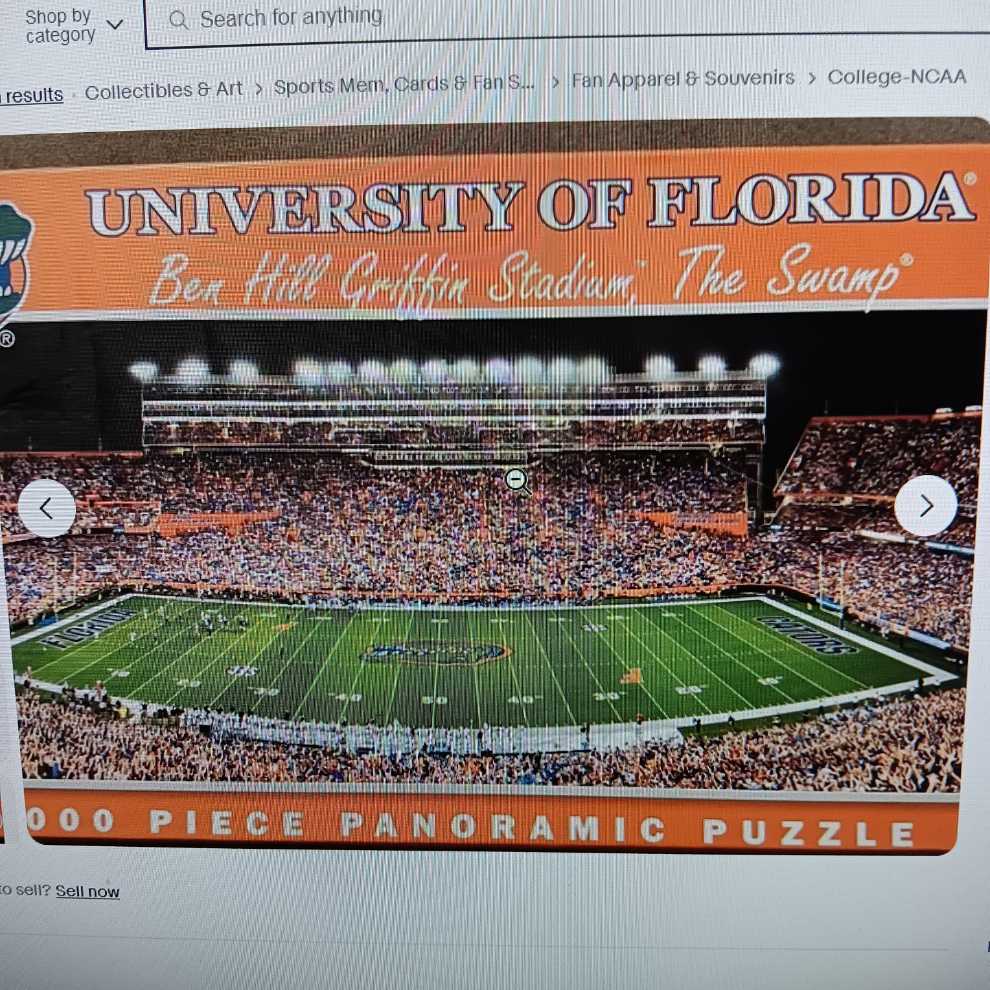Viewport: 990px width, 990px height.
Task: Tap the Sell now link
Action: click(x=87, y=891)
